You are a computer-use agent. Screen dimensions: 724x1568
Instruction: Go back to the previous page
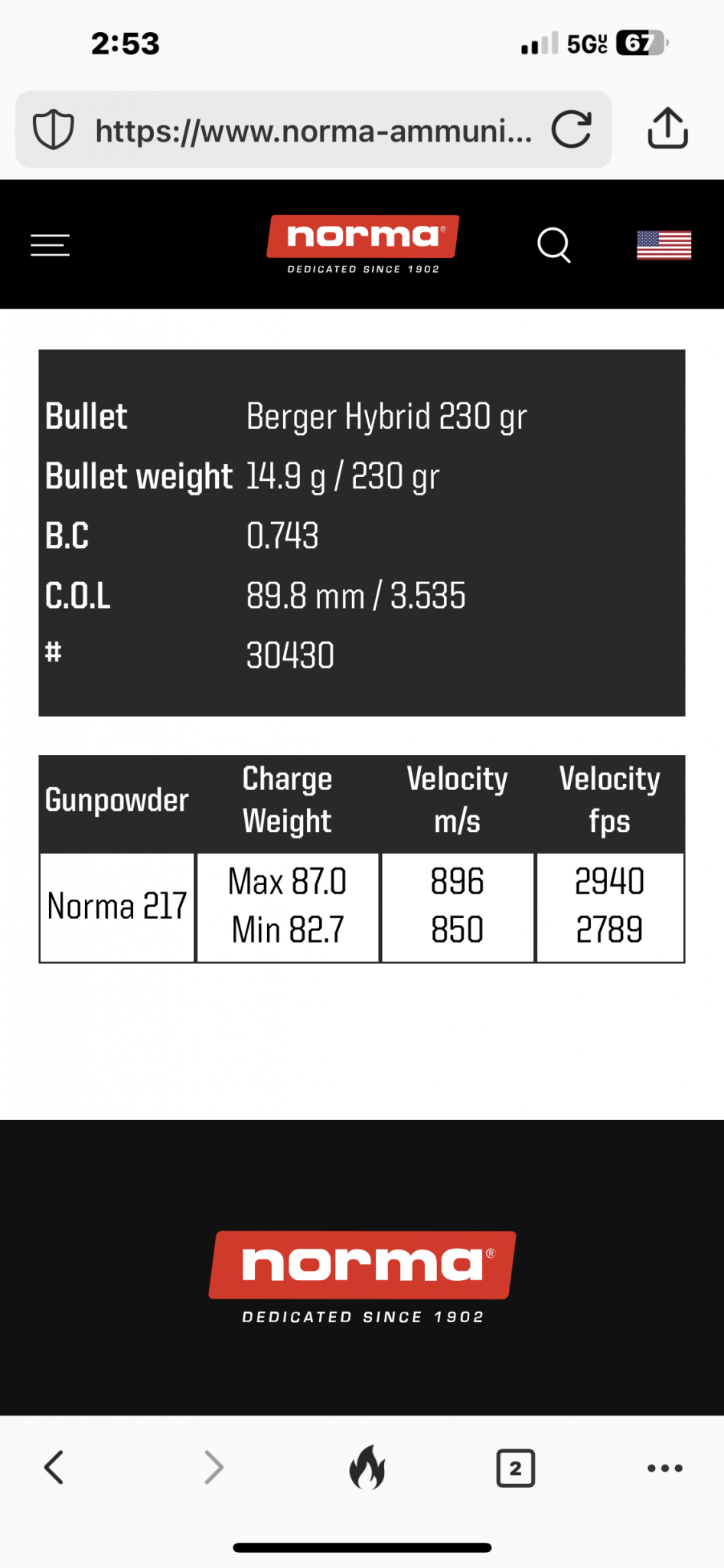pos(54,1467)
